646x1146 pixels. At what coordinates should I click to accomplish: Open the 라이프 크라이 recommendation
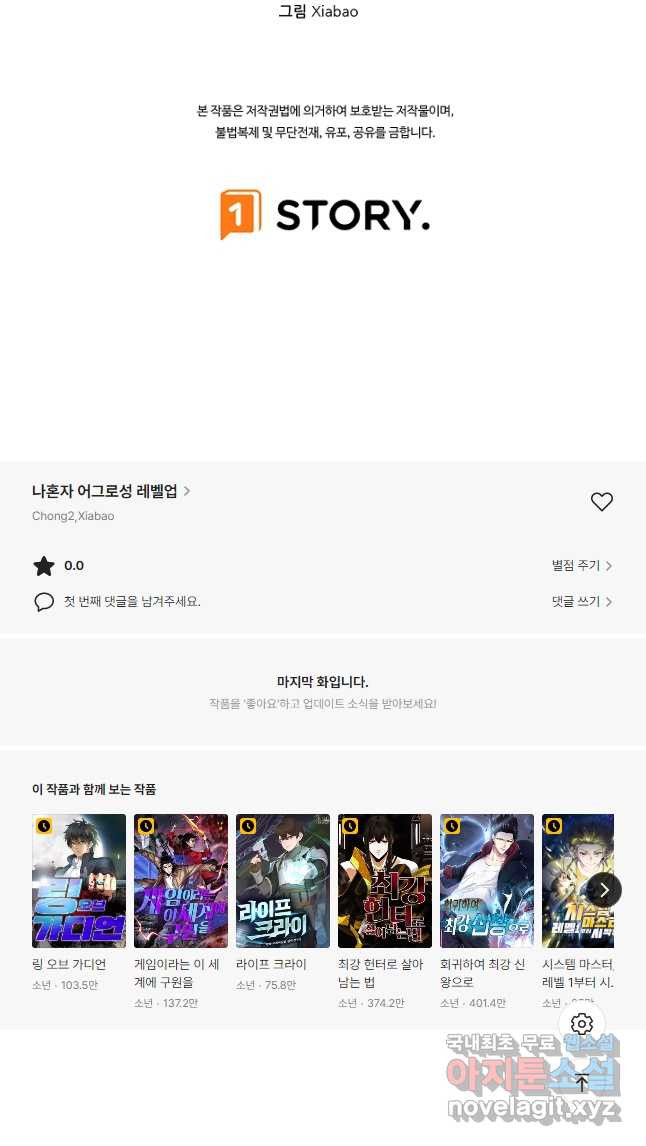(x=283, y=881)
